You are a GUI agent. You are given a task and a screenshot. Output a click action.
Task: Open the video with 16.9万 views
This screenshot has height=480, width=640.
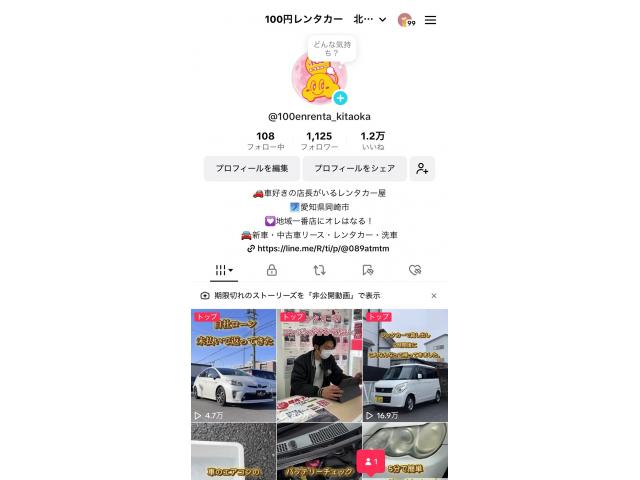[405, 365]
